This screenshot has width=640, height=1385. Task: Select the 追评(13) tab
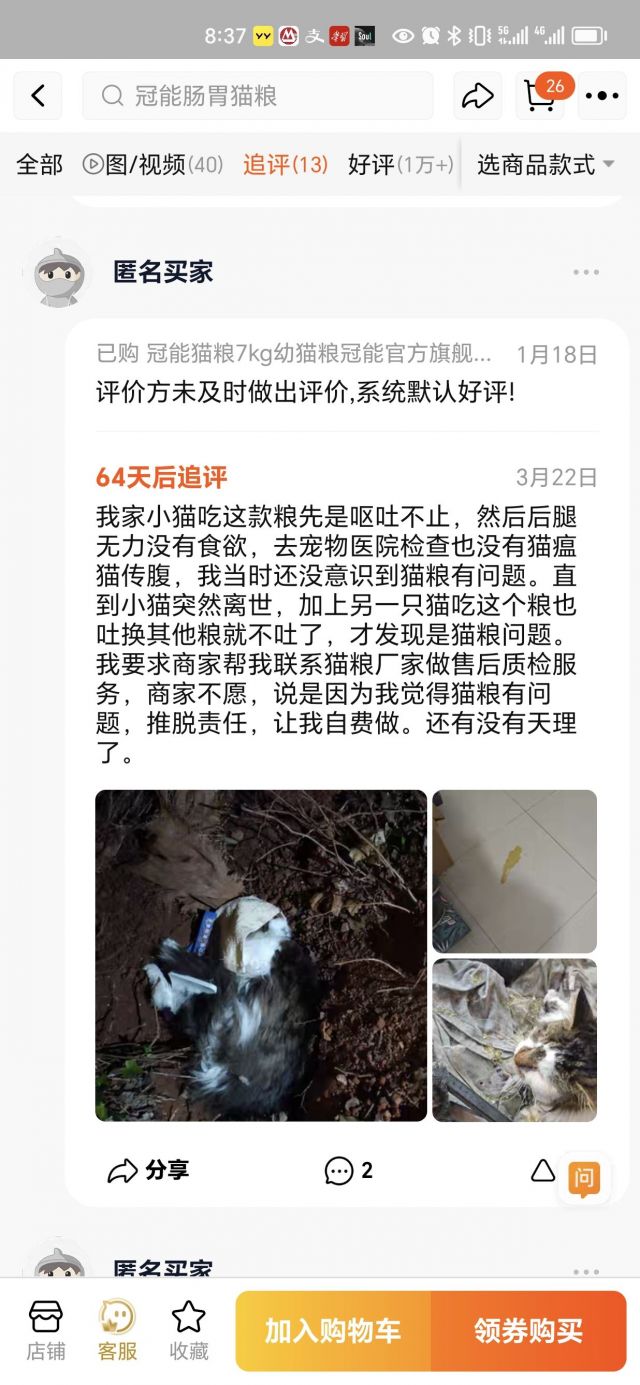click(x=285, y=165)
